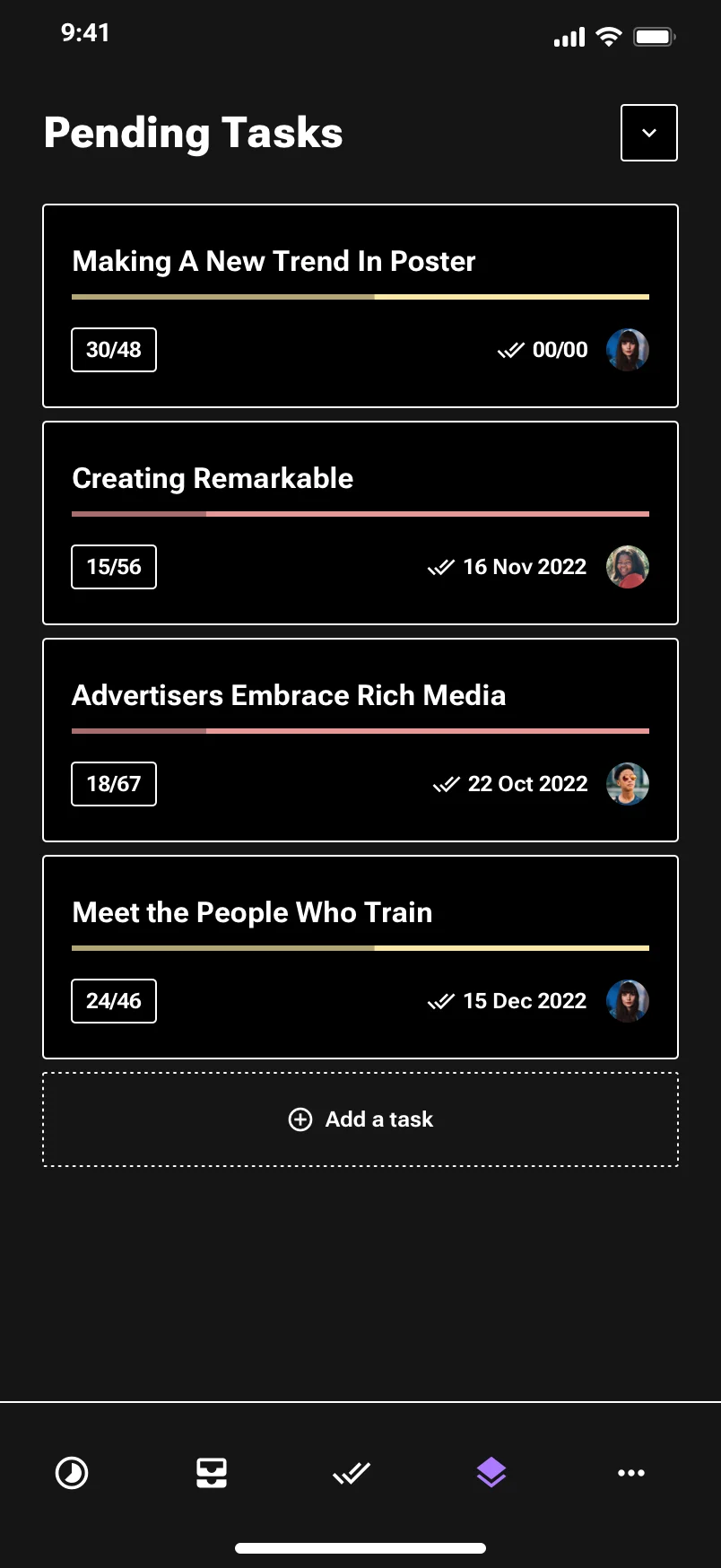Collapse the Pending Tasks header dropdown
This screenshot has height=1568, width=721.
648,133
